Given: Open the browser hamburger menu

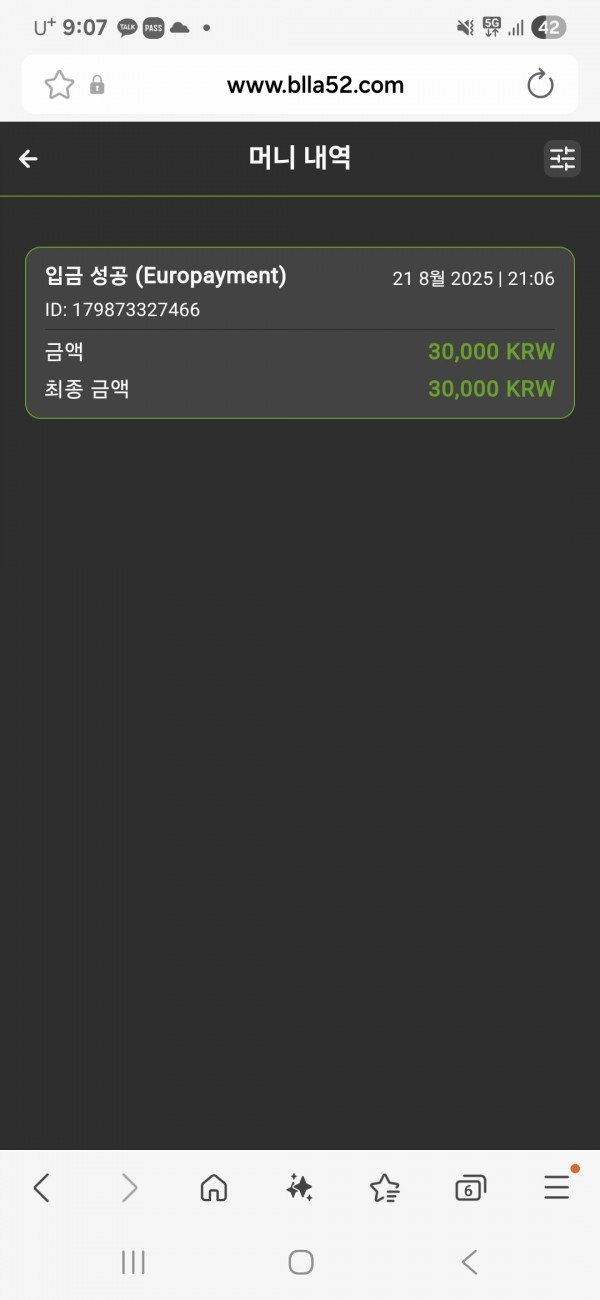Looking at the screenshot, I should point(557,1187).
